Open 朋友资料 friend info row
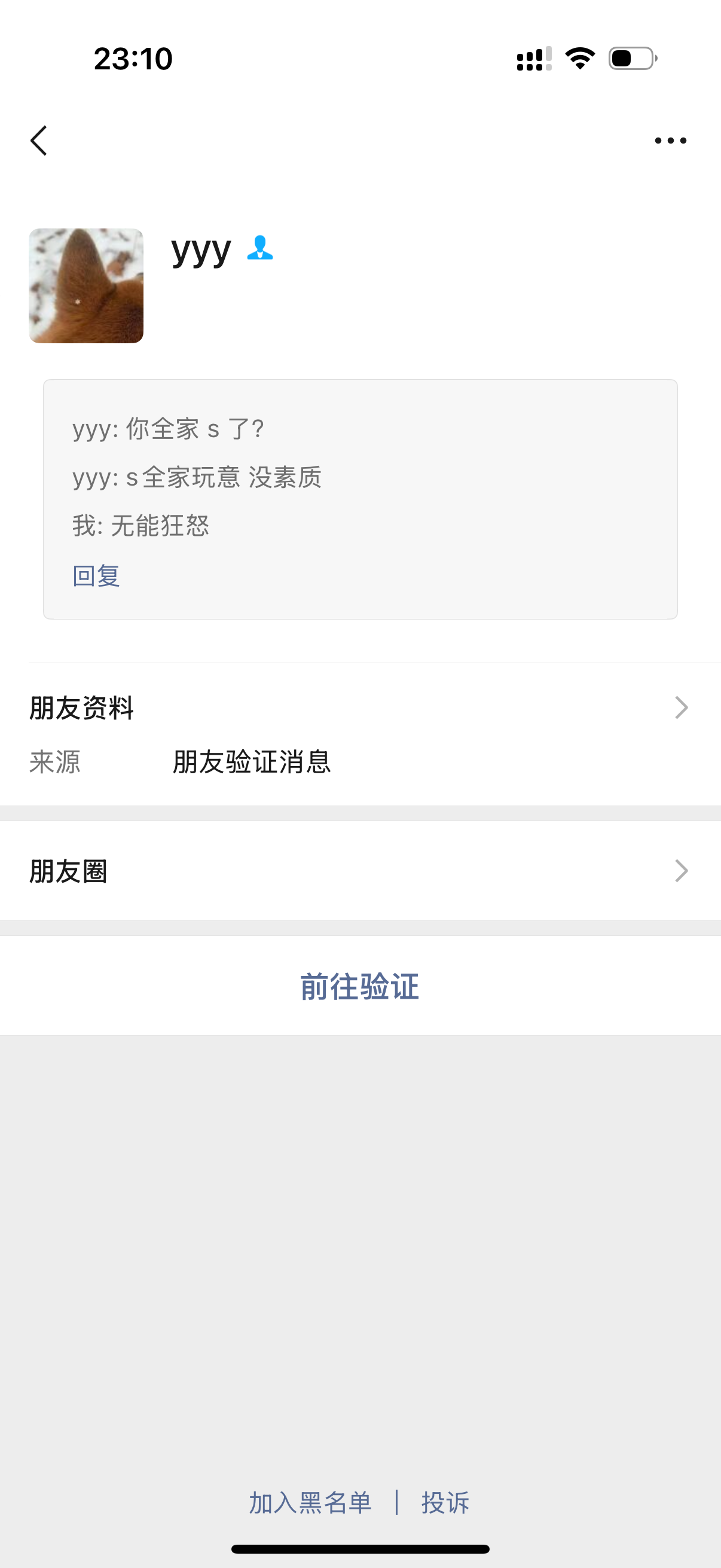The height and width of the screenshot is (1568, 721). tap(359, 707)
